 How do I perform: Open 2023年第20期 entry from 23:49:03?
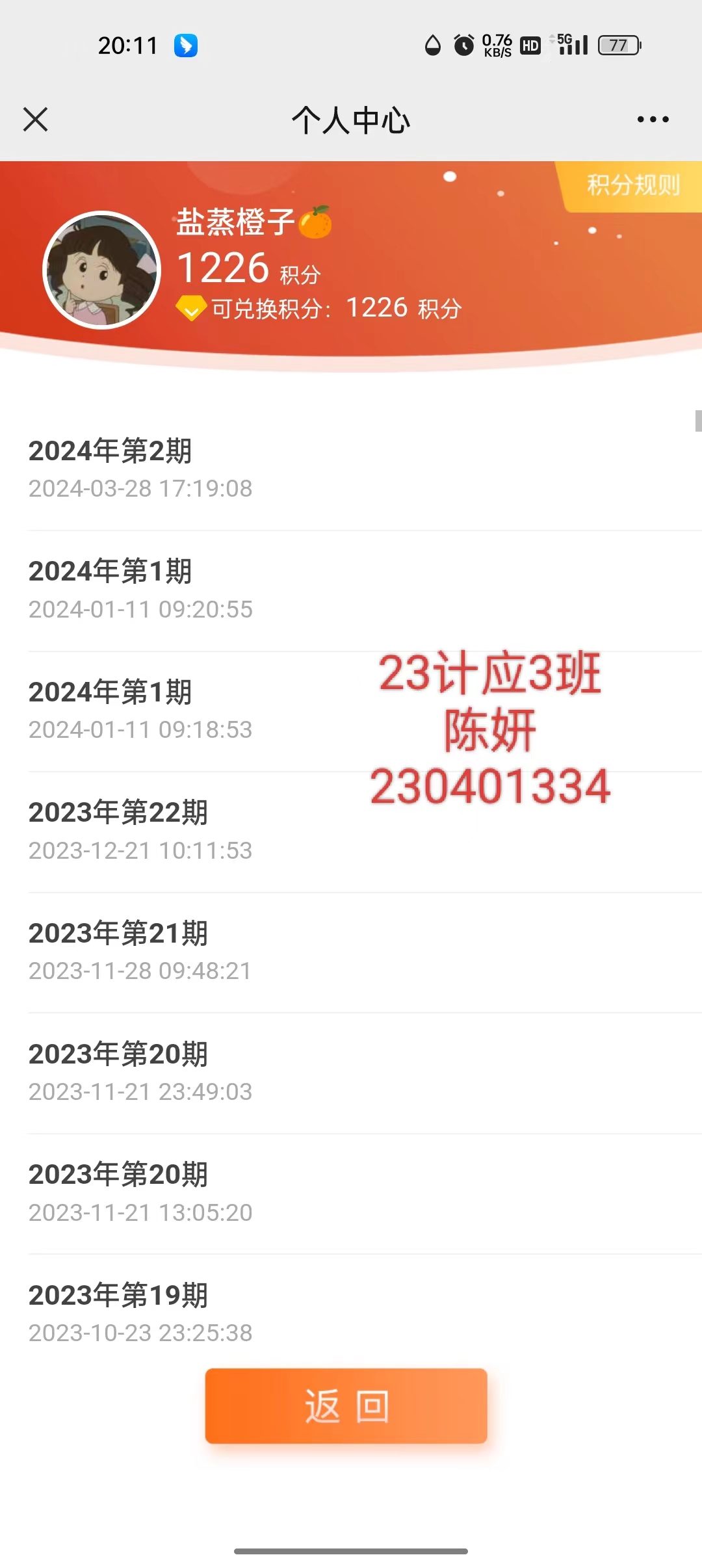pos(364,1073)
